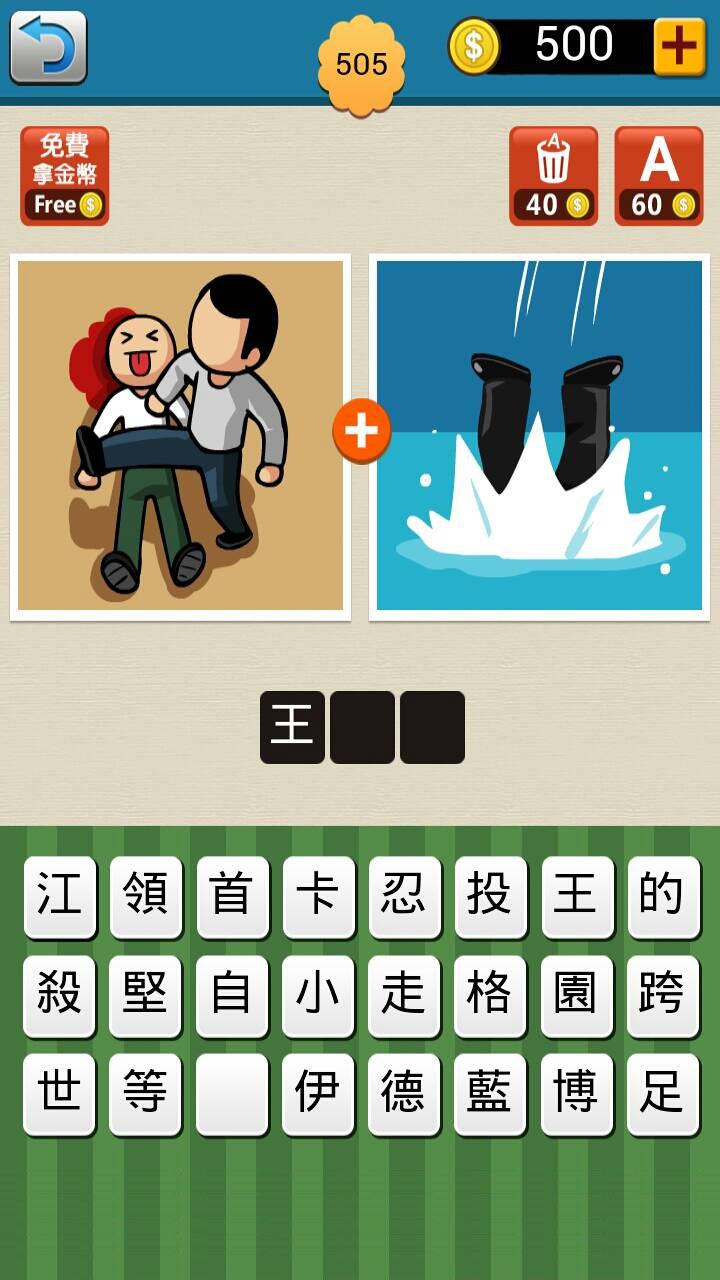Screen dimensions: 720x1280
Task: Pick the 足 character tile
Action: point(663,1093)
